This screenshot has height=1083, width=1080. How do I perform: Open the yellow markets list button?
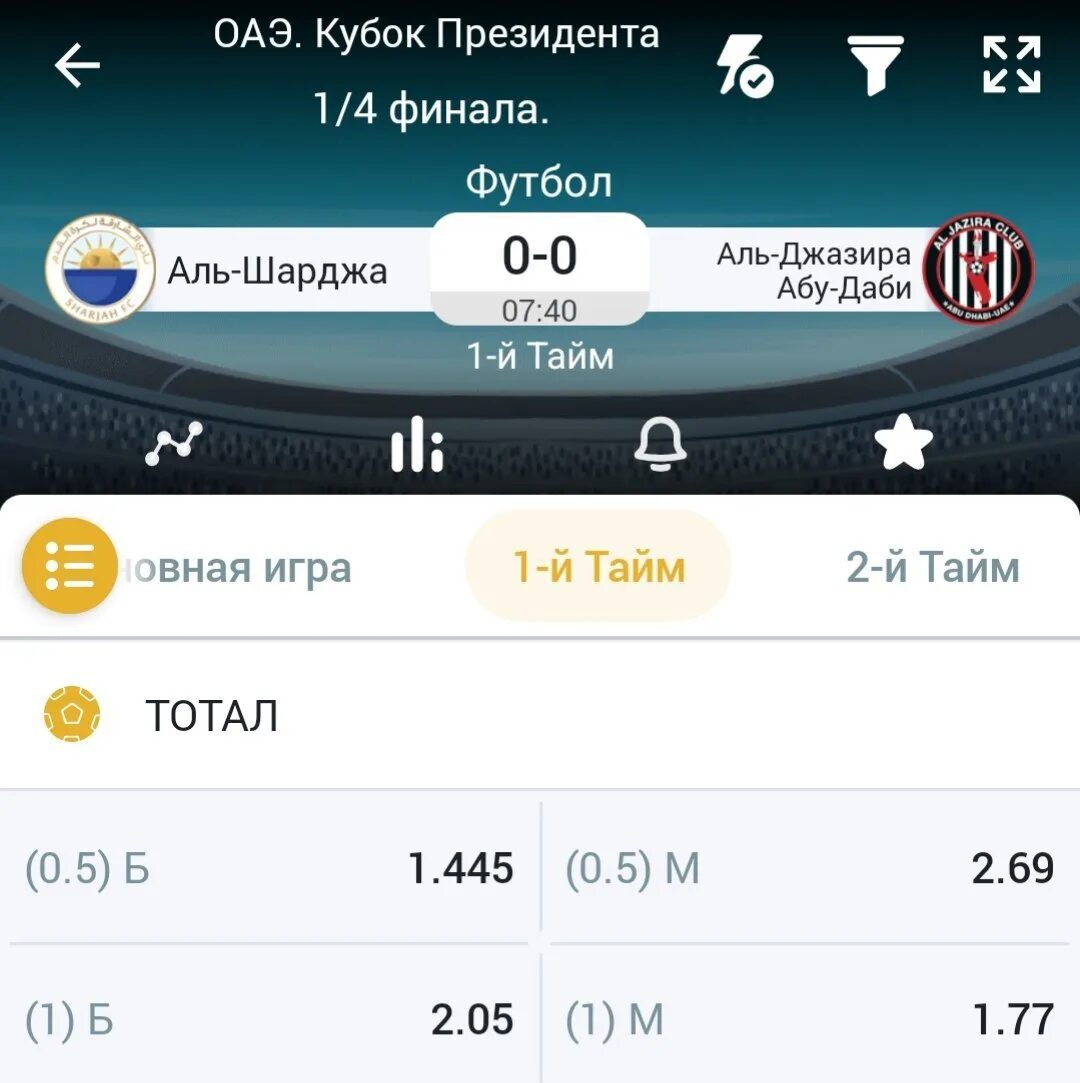[70, 567]
